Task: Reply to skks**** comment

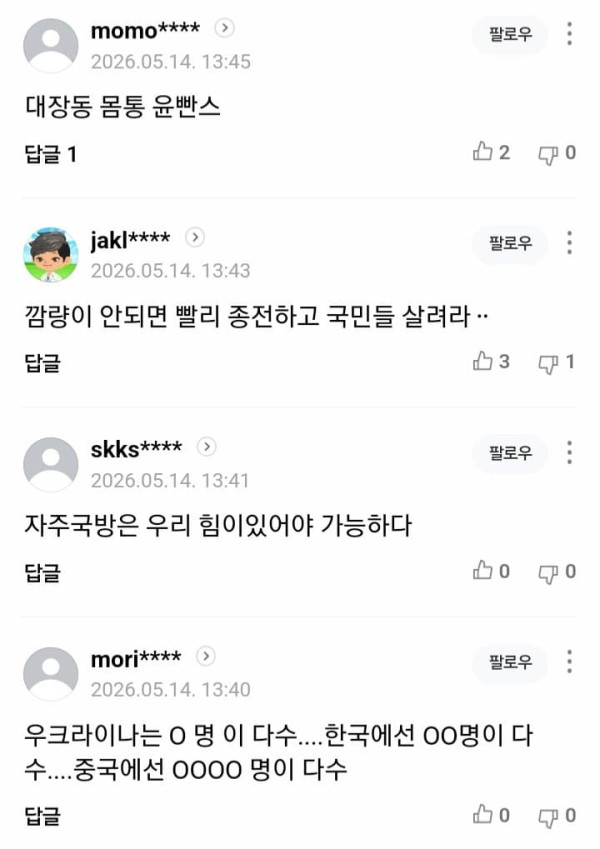Action: (x=42, y=573)
